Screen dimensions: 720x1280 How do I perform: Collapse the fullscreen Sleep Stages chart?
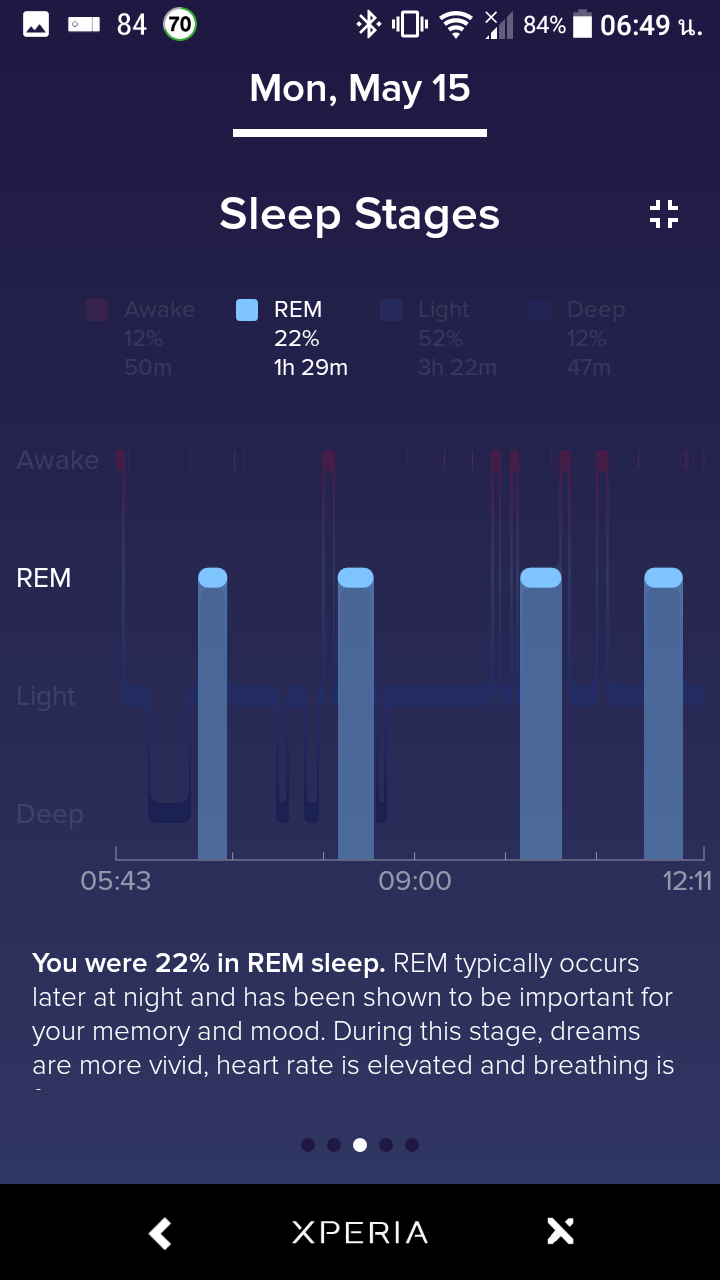664,214
